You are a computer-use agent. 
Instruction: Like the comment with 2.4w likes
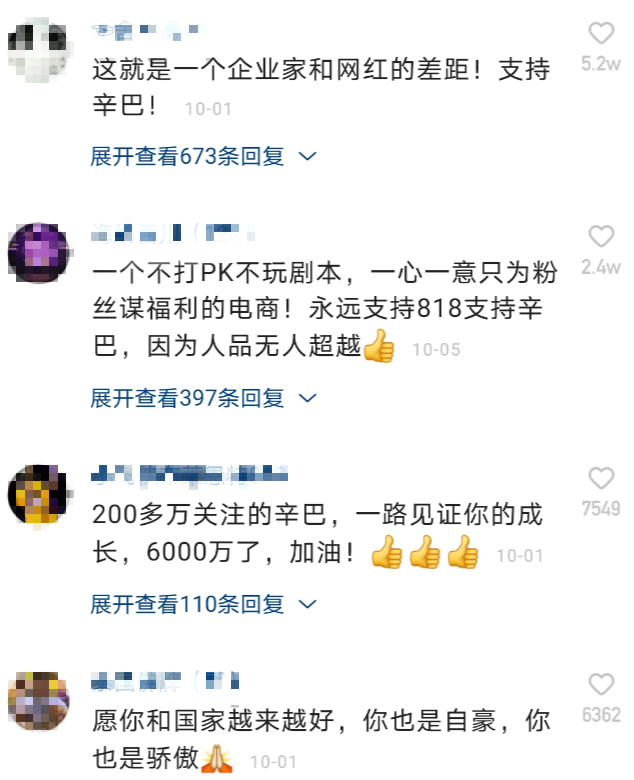600,237
